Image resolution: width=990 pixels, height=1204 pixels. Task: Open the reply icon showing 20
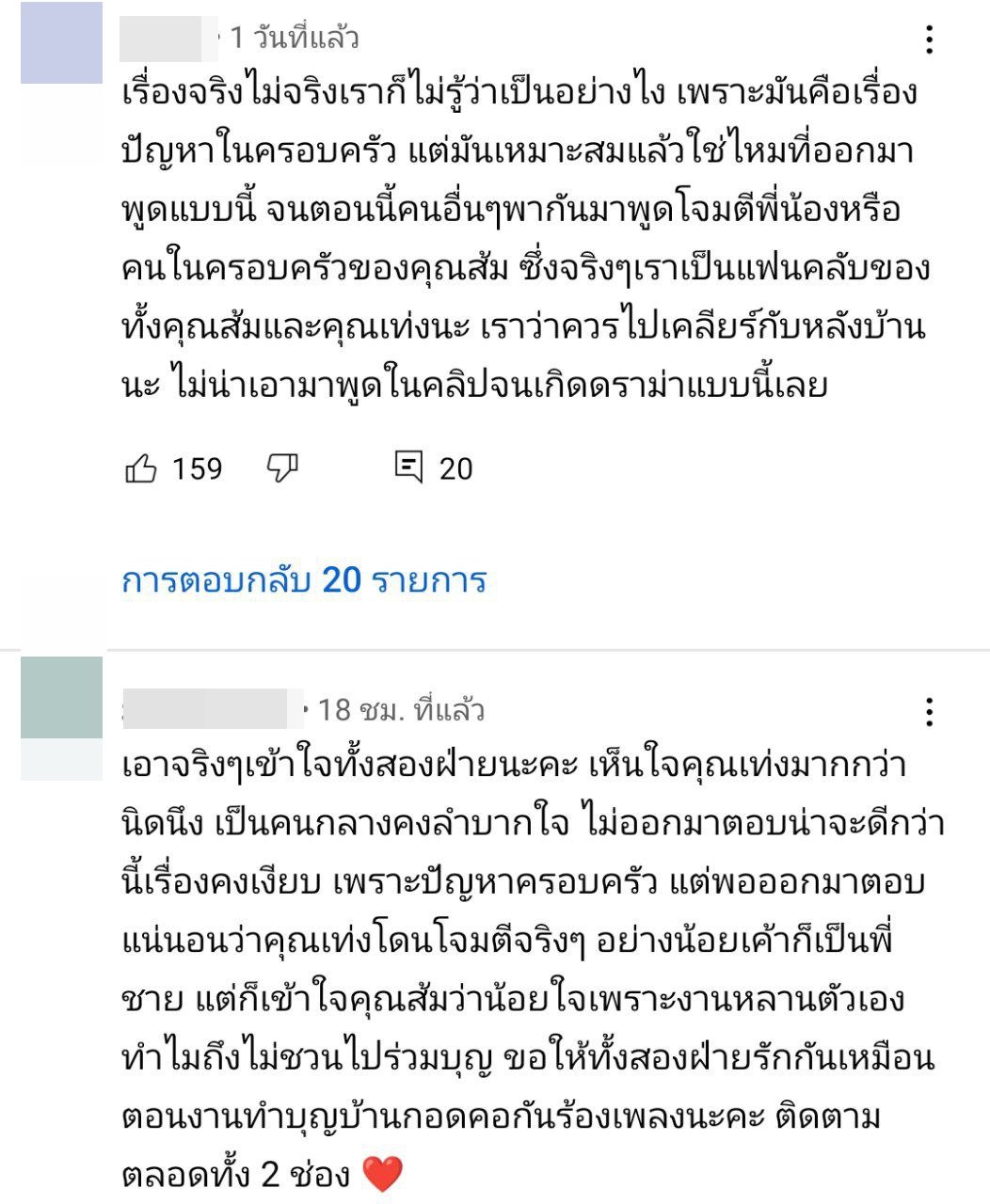click(x=409, y=467)
